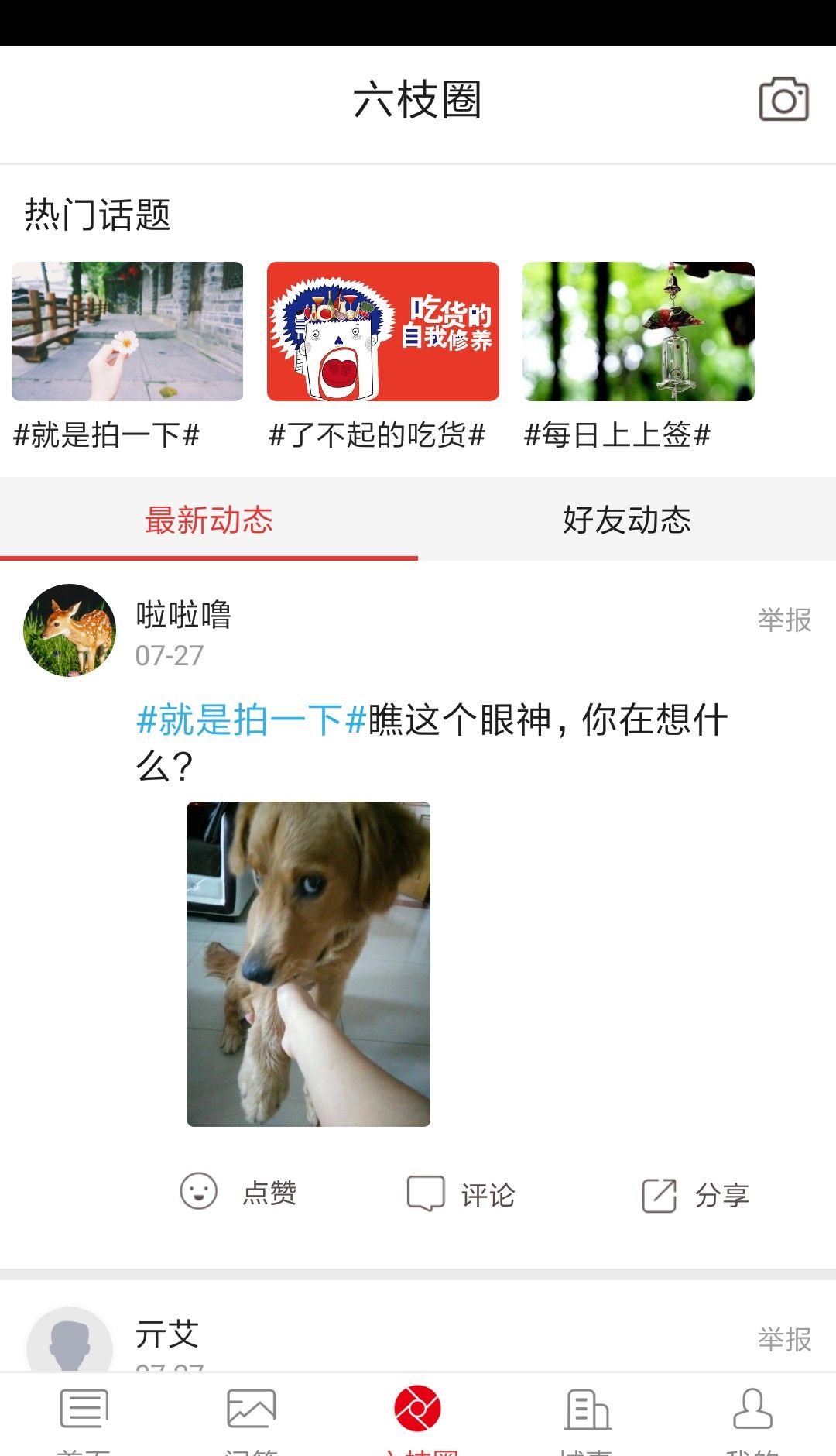Like 啦啦噜's post with 点赞
The height and width of the screenshot is (1456, 836).
coord(238,1193)
